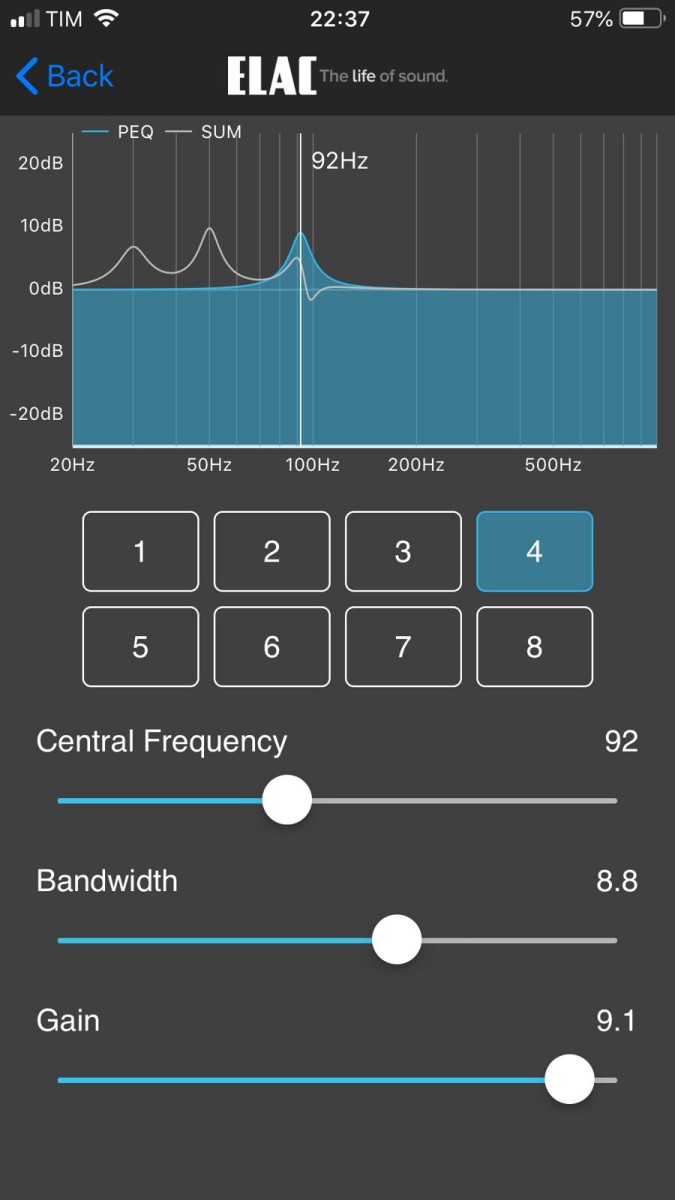The width and height of the screenshot is (675, 1200).
Task: Tap the Gain slider knob
Action: coord(569,1080)
